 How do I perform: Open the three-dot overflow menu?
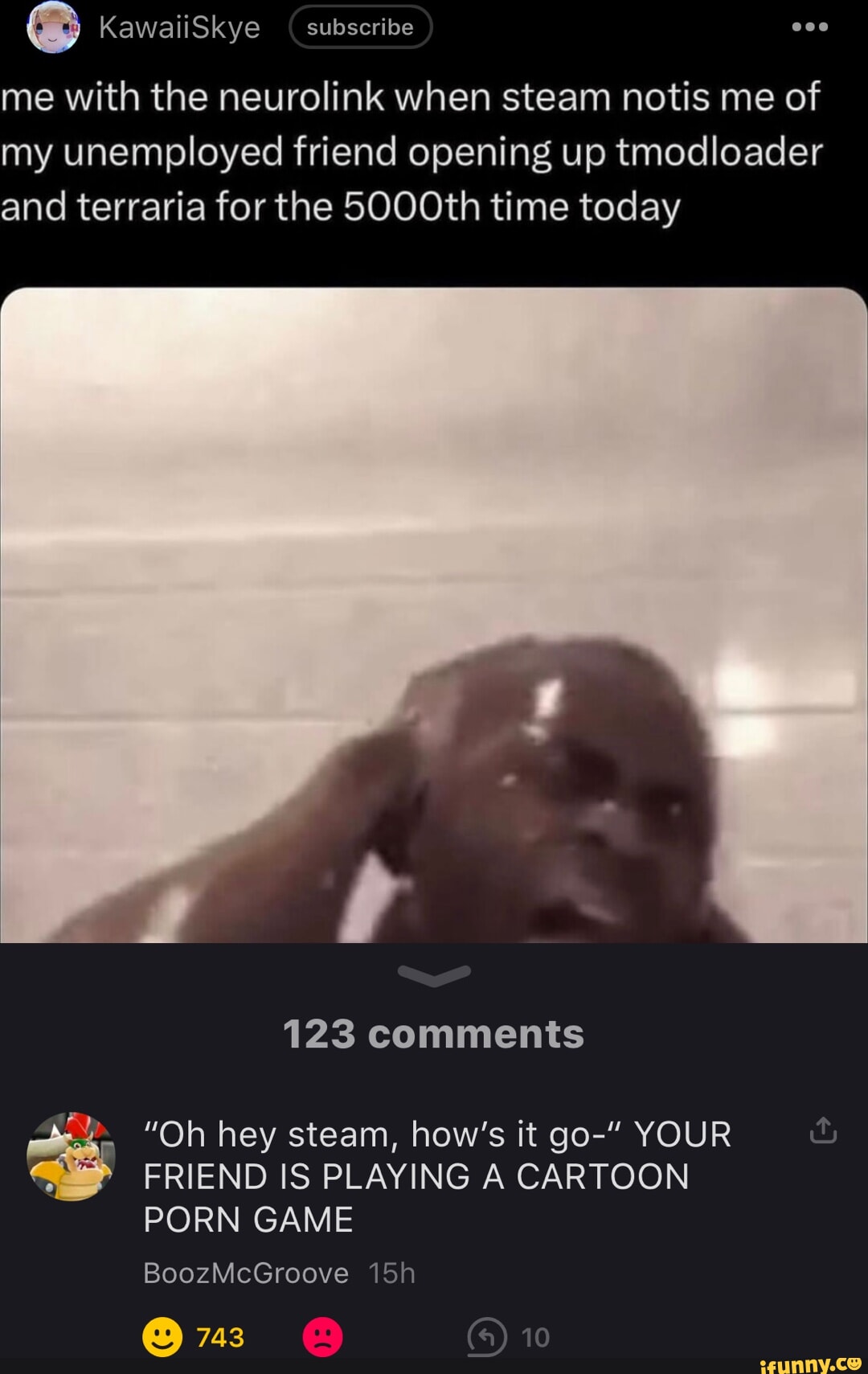coord(809,27)
